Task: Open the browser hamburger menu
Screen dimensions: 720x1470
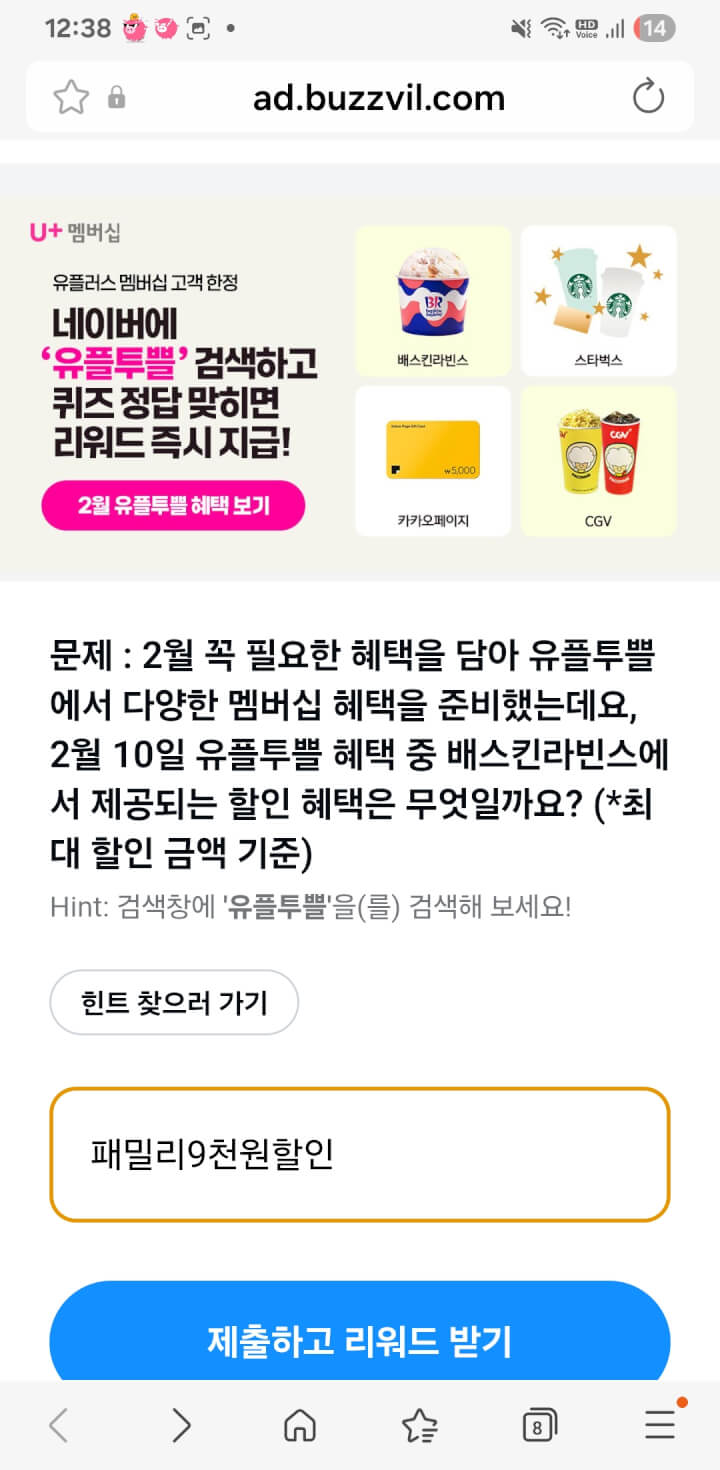Action: click(x=659, y=1425)
